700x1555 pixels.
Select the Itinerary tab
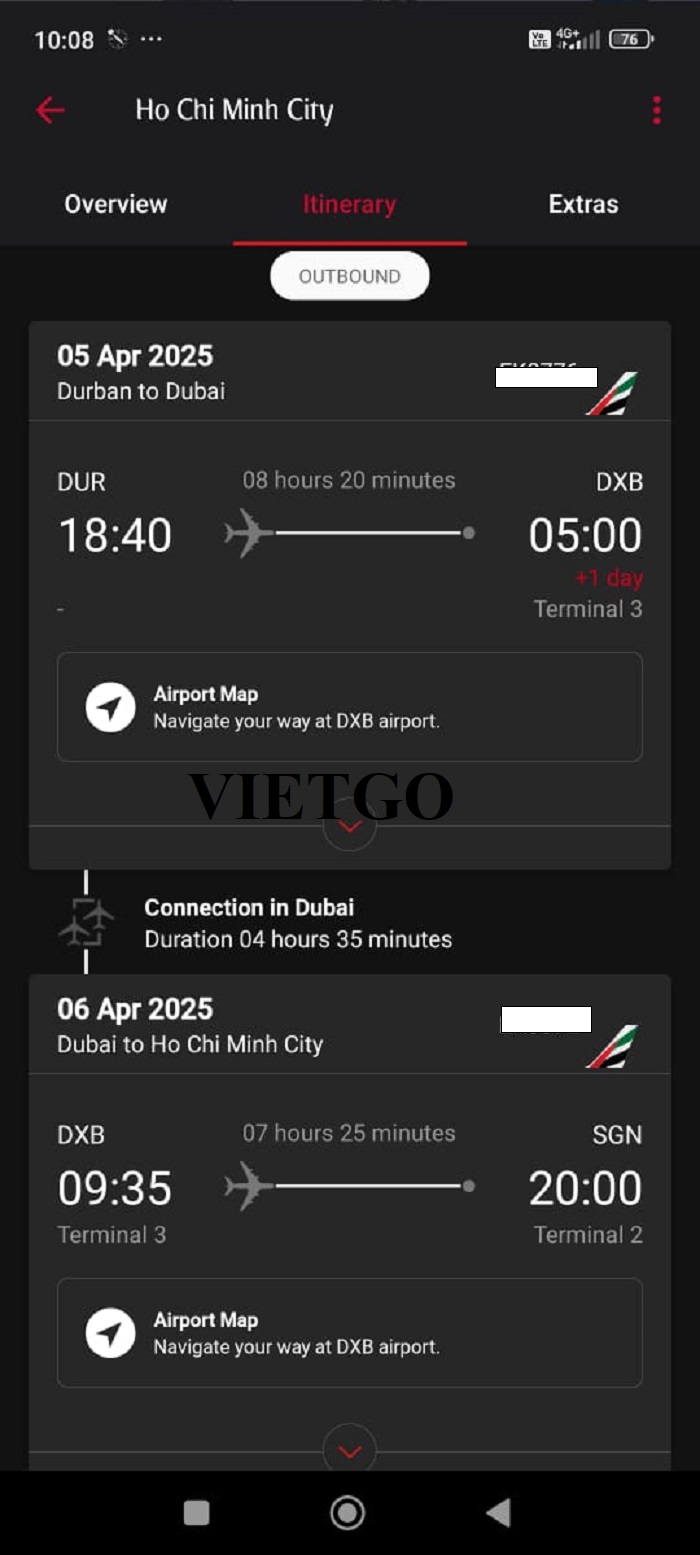349,204
